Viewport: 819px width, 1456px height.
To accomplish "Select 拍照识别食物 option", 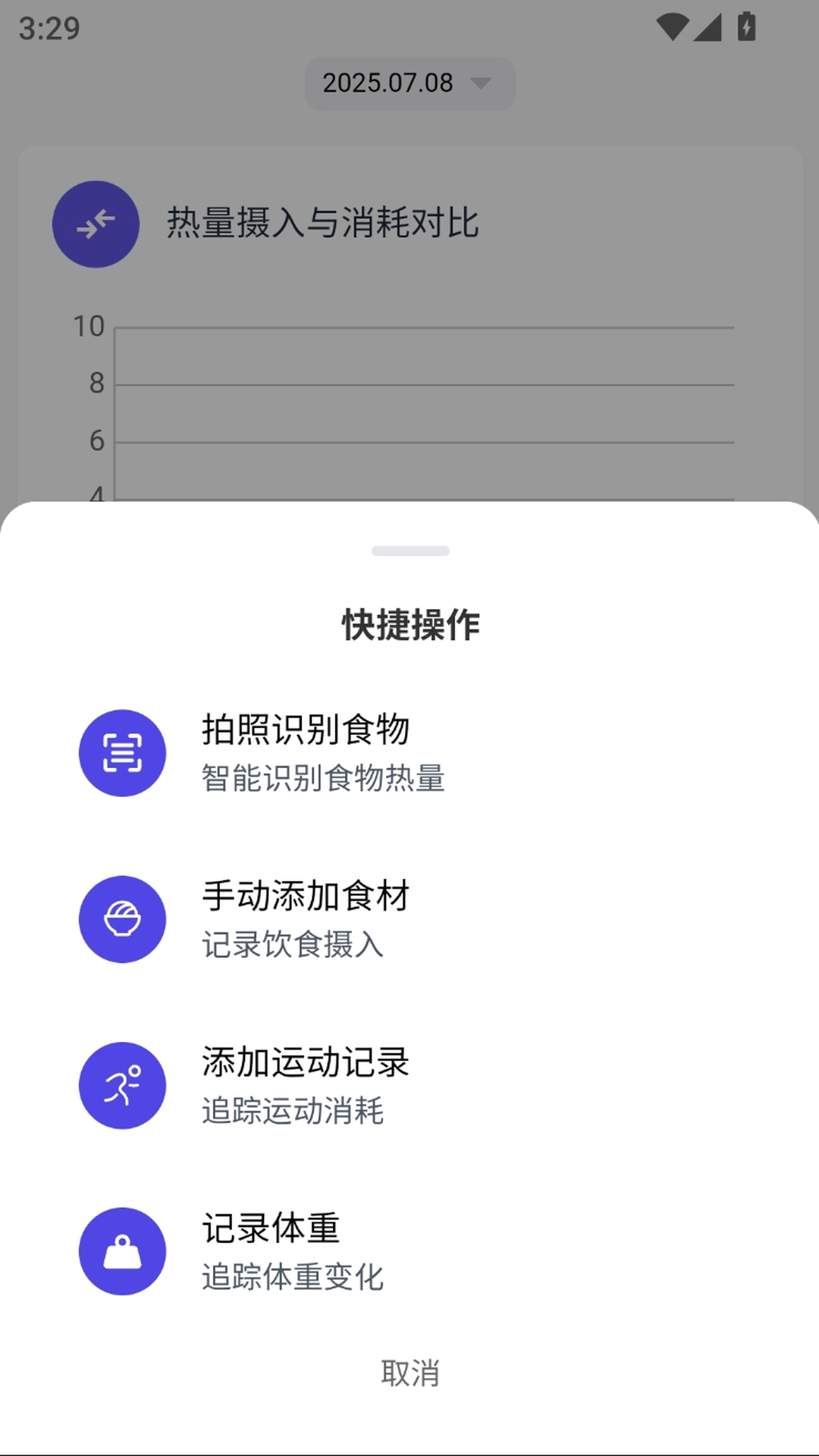I will click(306, 730).
